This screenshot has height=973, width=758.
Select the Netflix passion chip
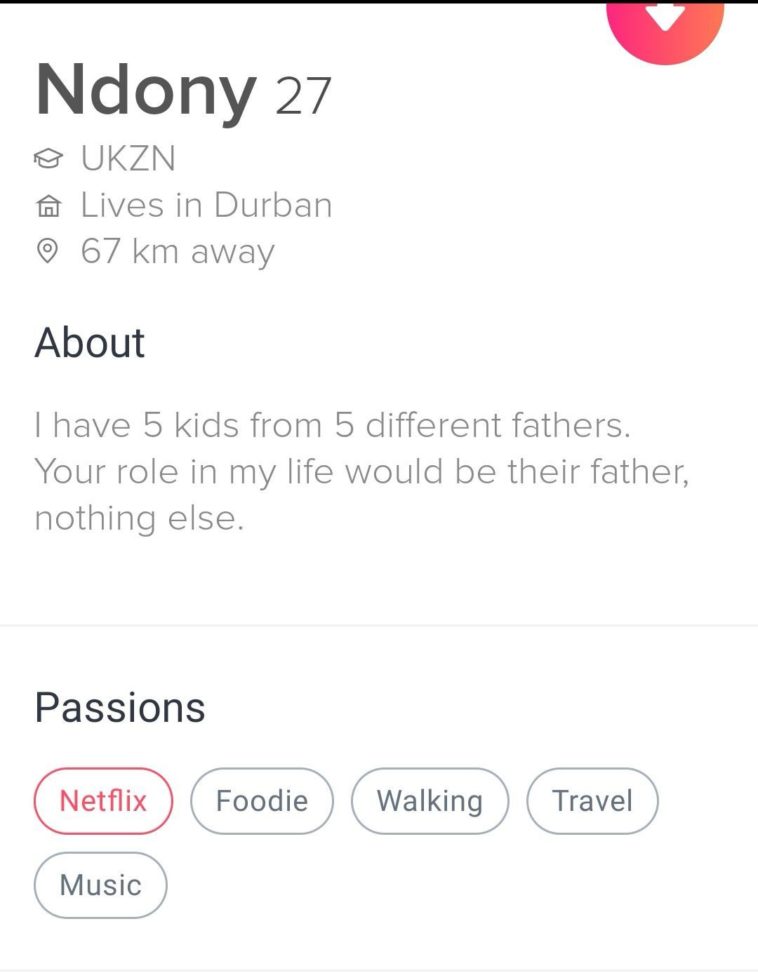tap(103, 801)
